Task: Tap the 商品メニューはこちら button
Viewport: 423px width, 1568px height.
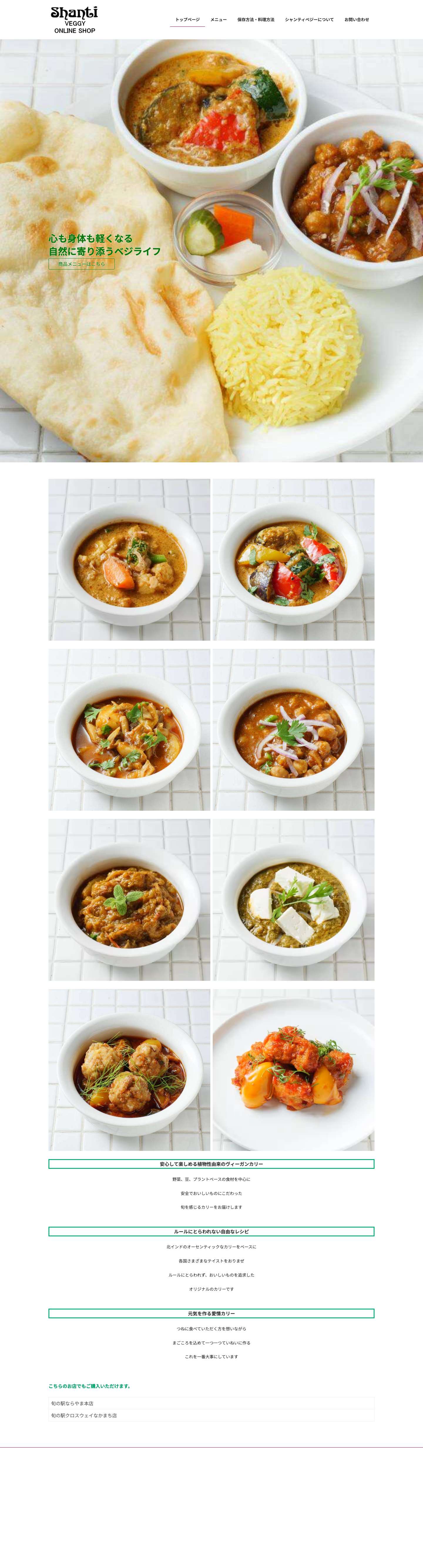Action: click(82, 263)
